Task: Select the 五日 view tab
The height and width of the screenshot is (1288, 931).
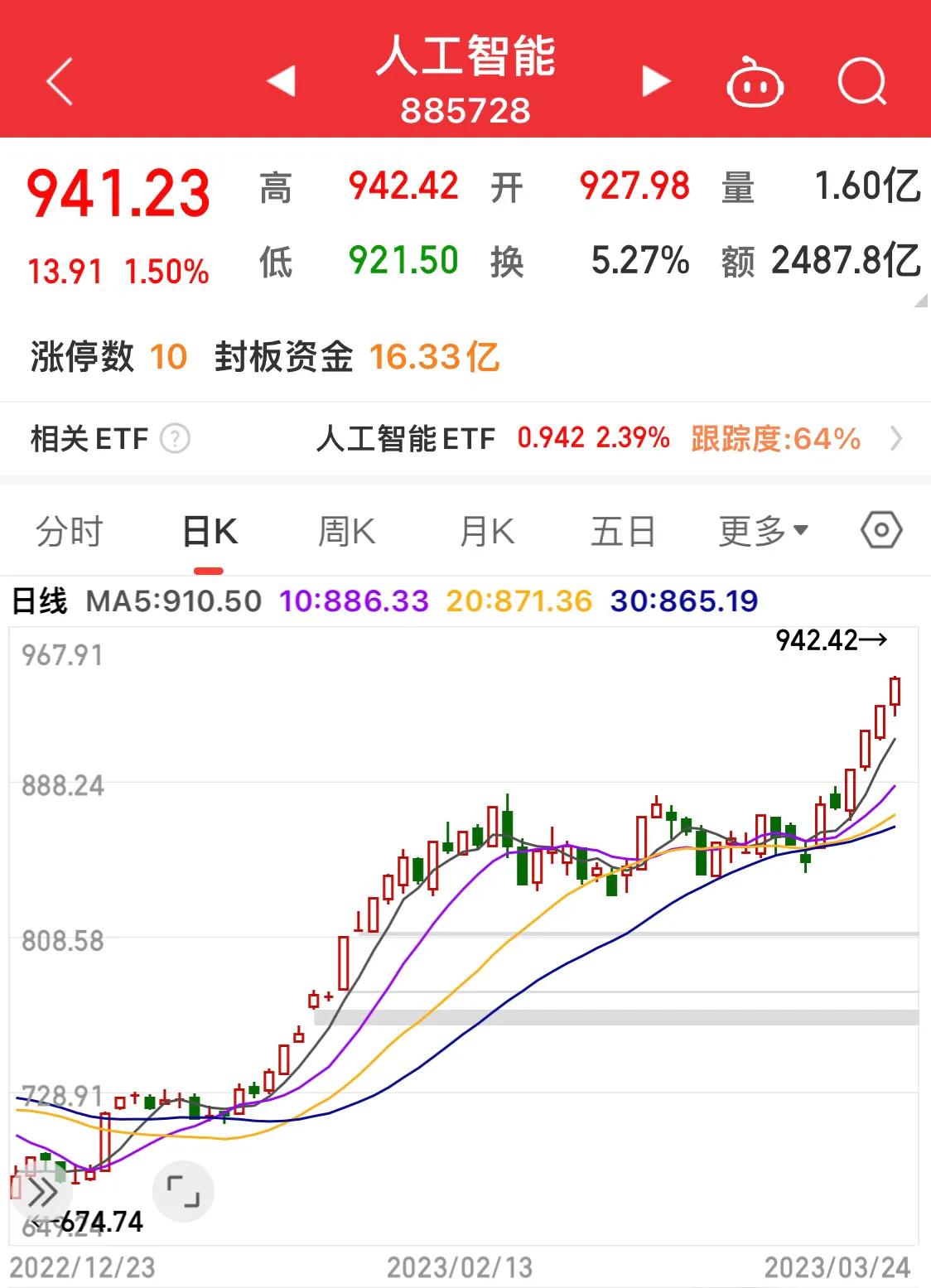Action: pos(623,530)
